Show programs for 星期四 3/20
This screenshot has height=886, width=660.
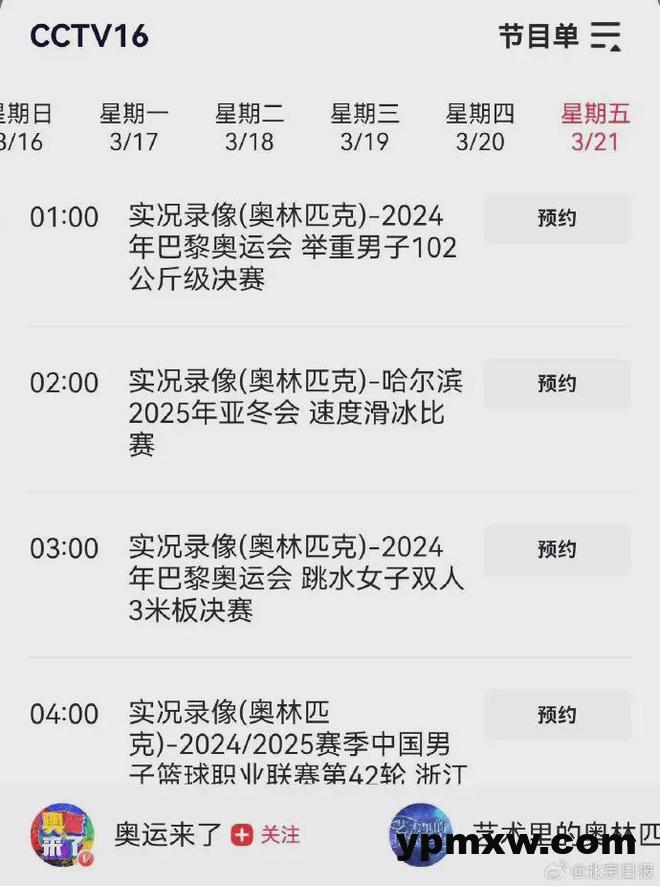[x=480, y=127]
